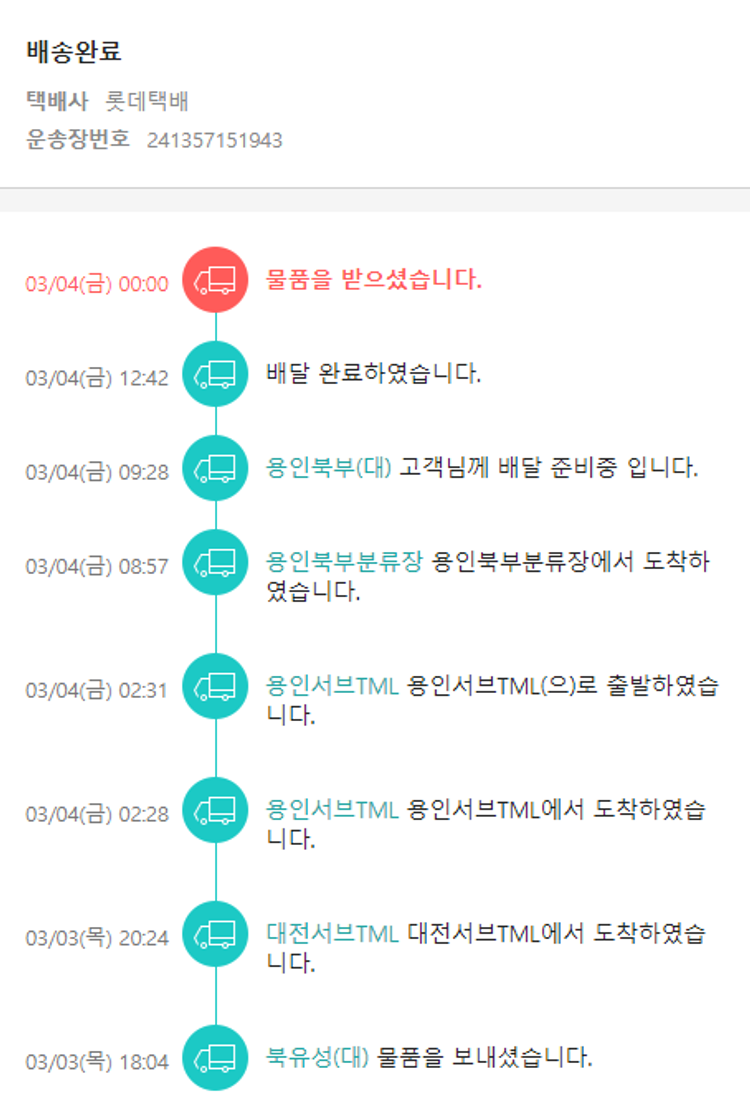Tap 용인서브TML in the 02:31 departure entry

point(333,686)
